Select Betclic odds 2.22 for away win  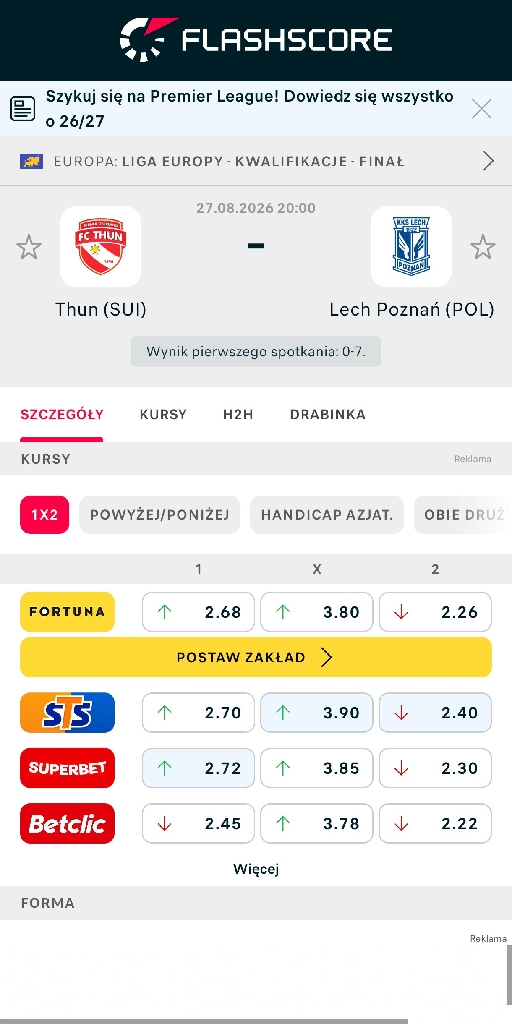coord(435,824)
